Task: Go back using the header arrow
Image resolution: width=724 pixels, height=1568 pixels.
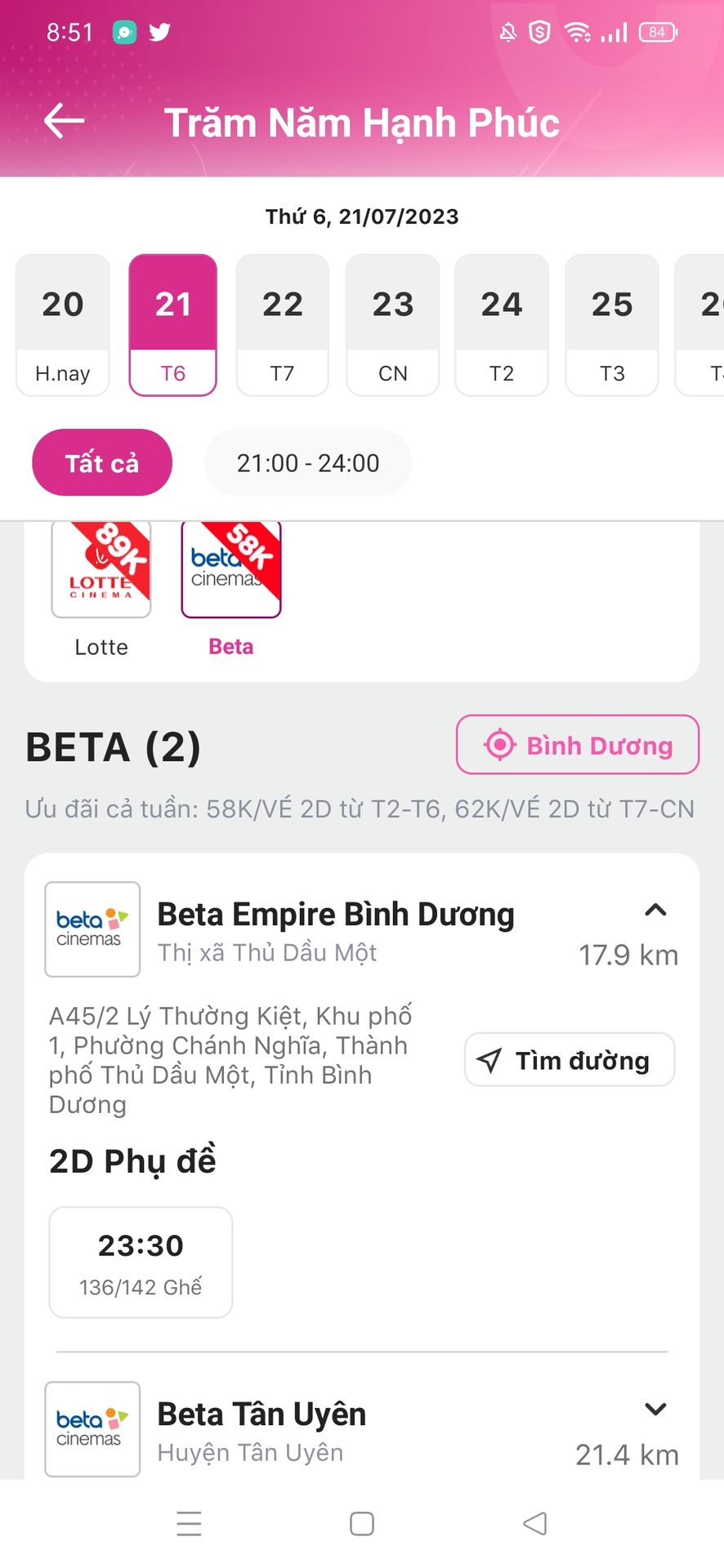Action: 65,122
